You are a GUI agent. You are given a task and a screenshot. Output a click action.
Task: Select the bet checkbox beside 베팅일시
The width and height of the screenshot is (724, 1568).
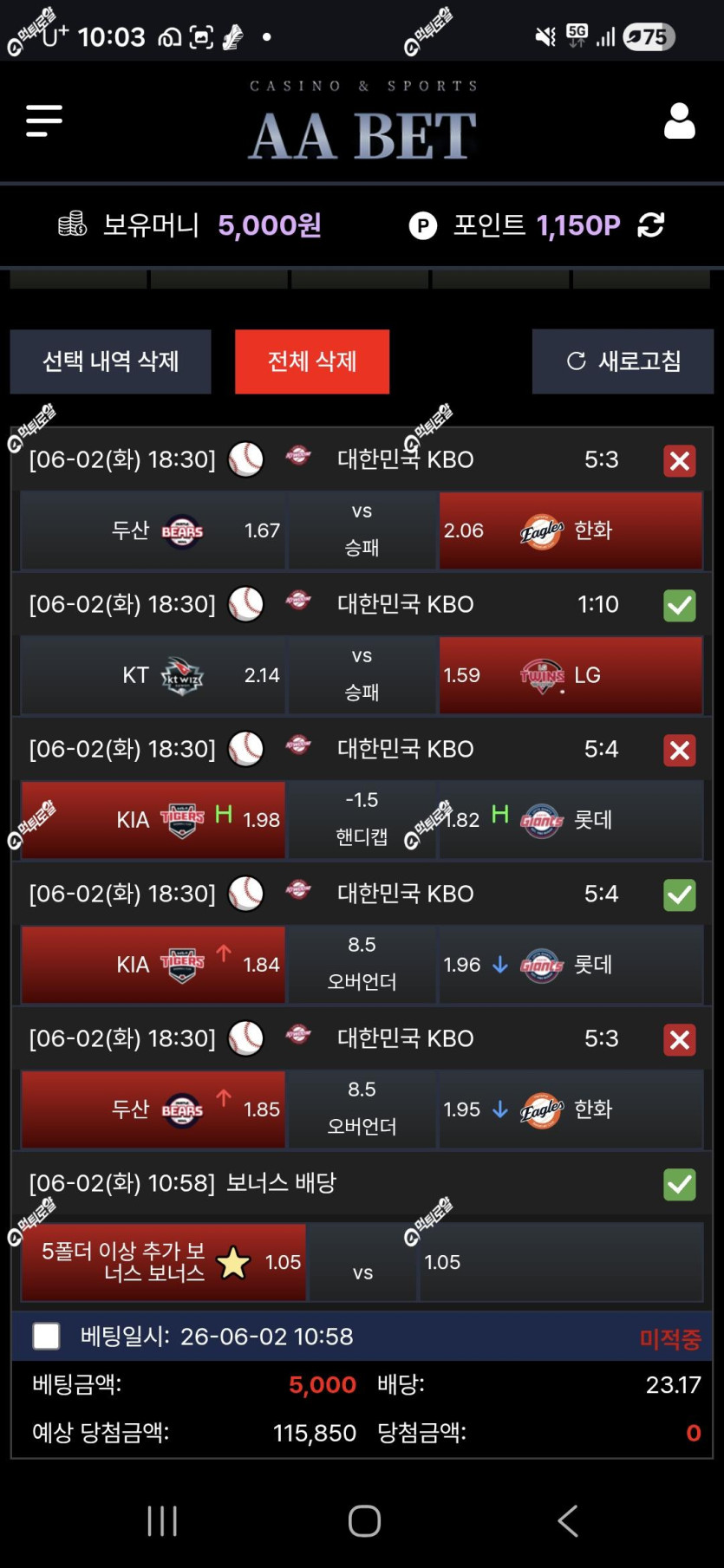coord(46,1336)
